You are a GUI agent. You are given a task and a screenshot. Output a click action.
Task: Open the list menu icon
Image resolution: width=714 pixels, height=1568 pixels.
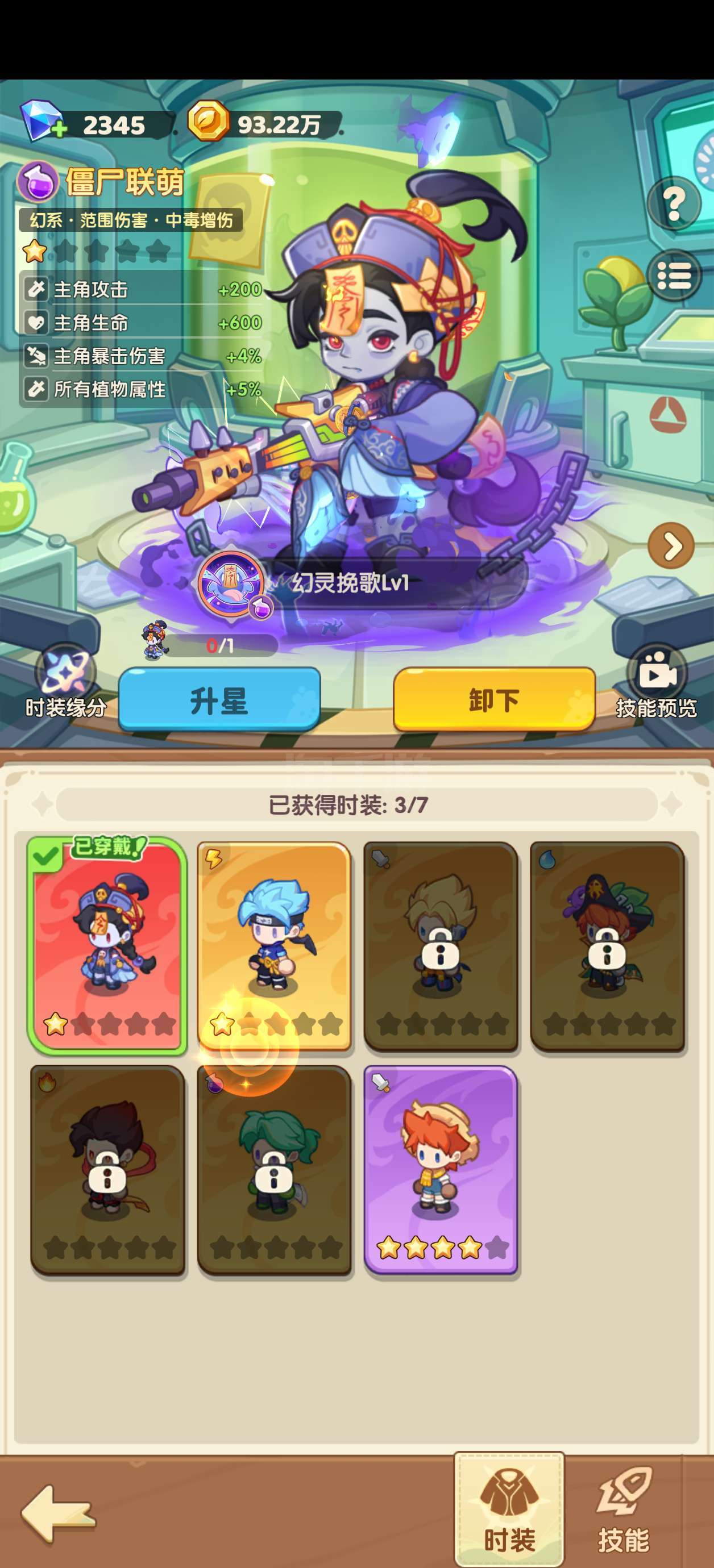point(674,276)
